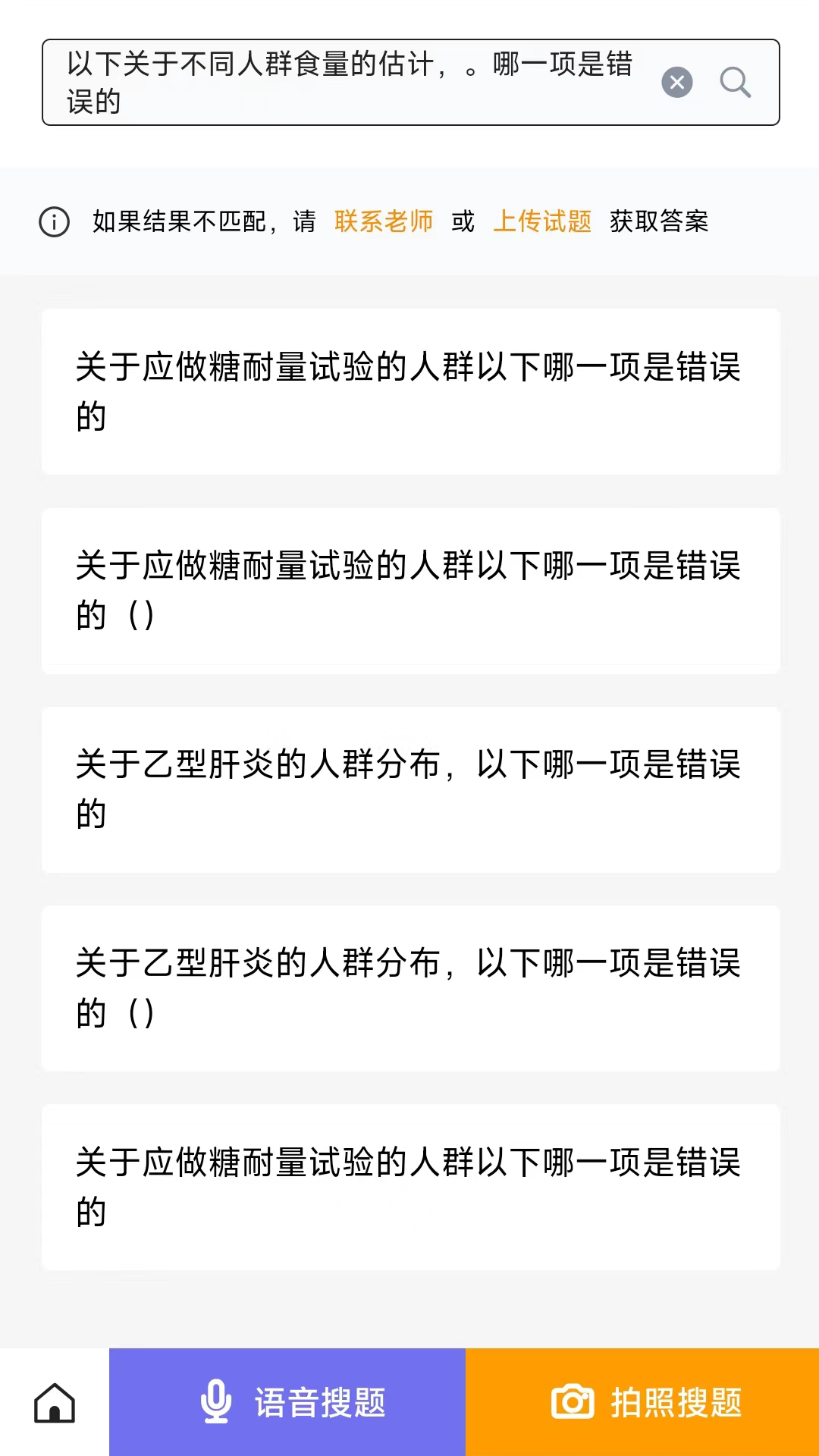Click the magnifier search icon

[733, 82]
